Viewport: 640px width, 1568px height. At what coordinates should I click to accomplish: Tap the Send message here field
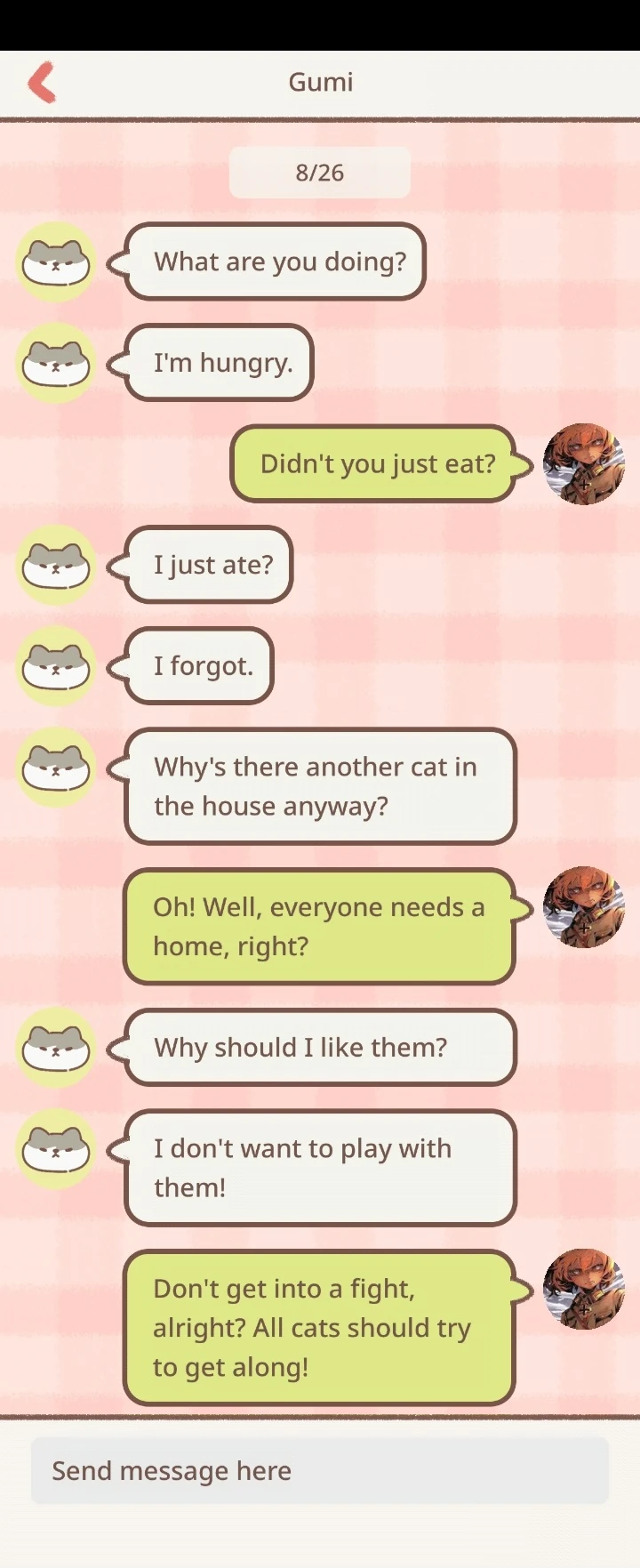click(320, 1470)
